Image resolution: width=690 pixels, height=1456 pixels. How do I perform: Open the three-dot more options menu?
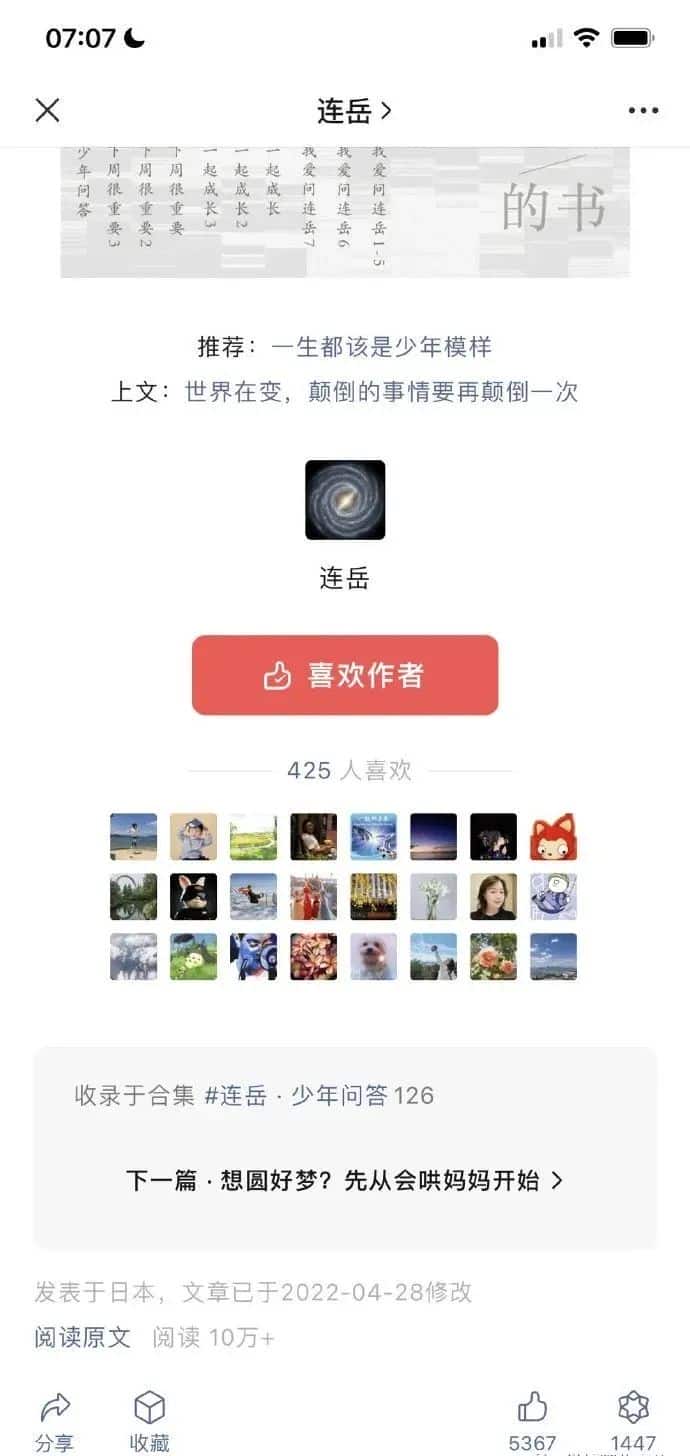click(x=643, y=110)
